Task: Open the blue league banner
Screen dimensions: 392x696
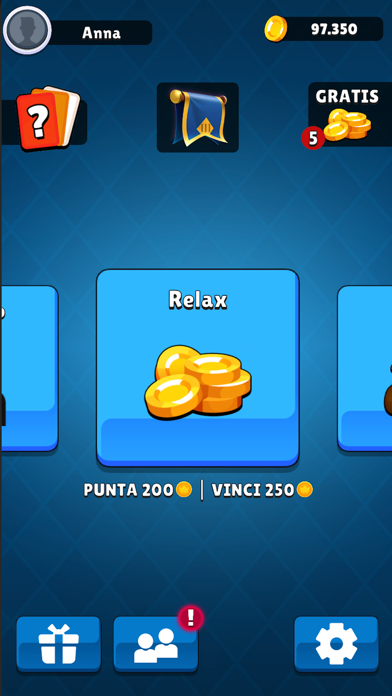Action: [198, 118]
